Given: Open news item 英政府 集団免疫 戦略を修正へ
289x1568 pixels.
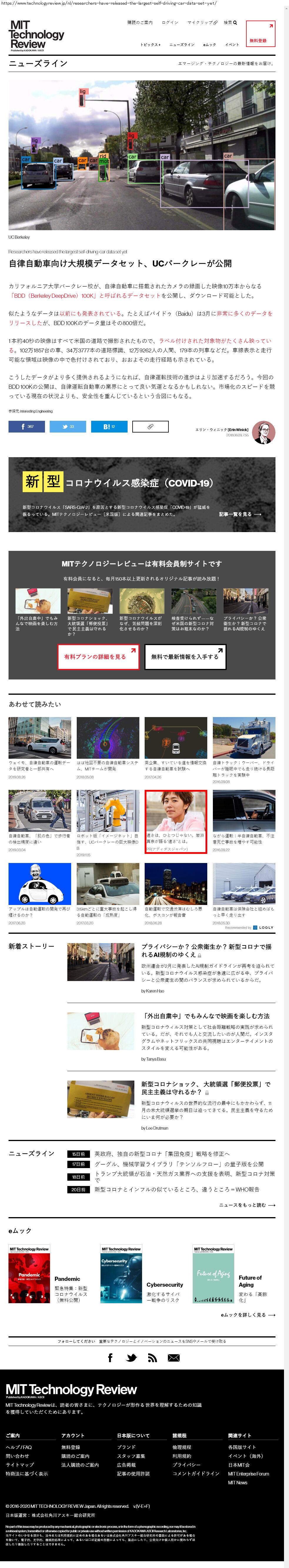Looking at the screenshot, I should [x=162, y=1153].
